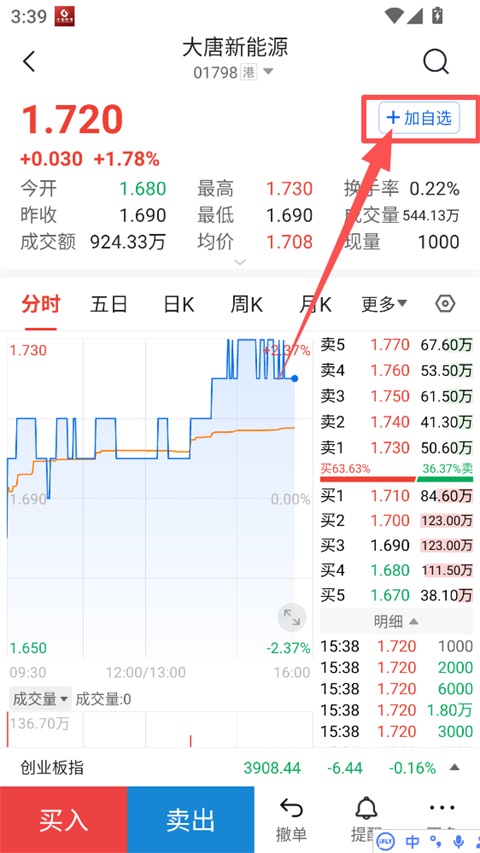Viewport: 480px width, 853px height.
Task: Toggle the 明细 trade details header
Action: (x=396, y=621)
